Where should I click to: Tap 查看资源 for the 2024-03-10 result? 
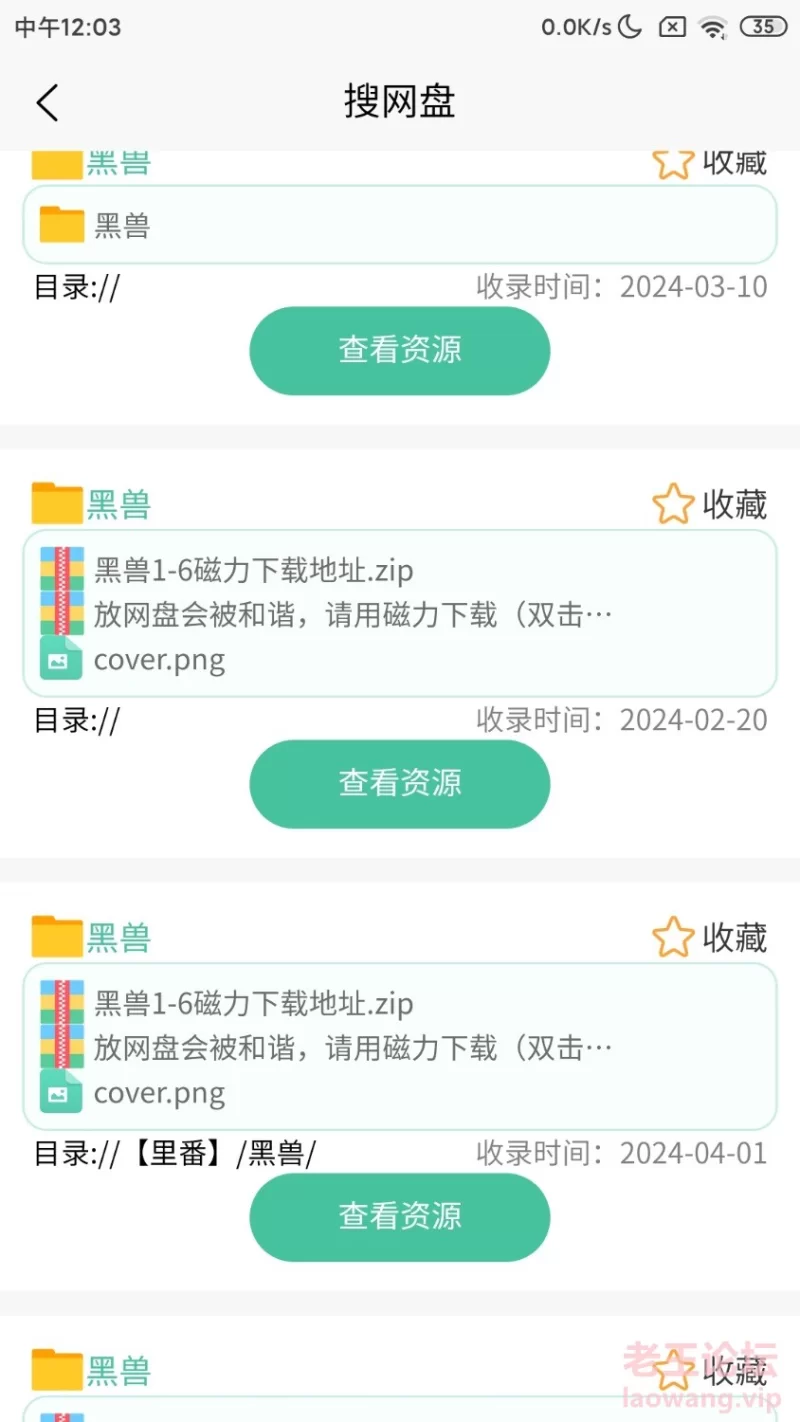point(399,350)
